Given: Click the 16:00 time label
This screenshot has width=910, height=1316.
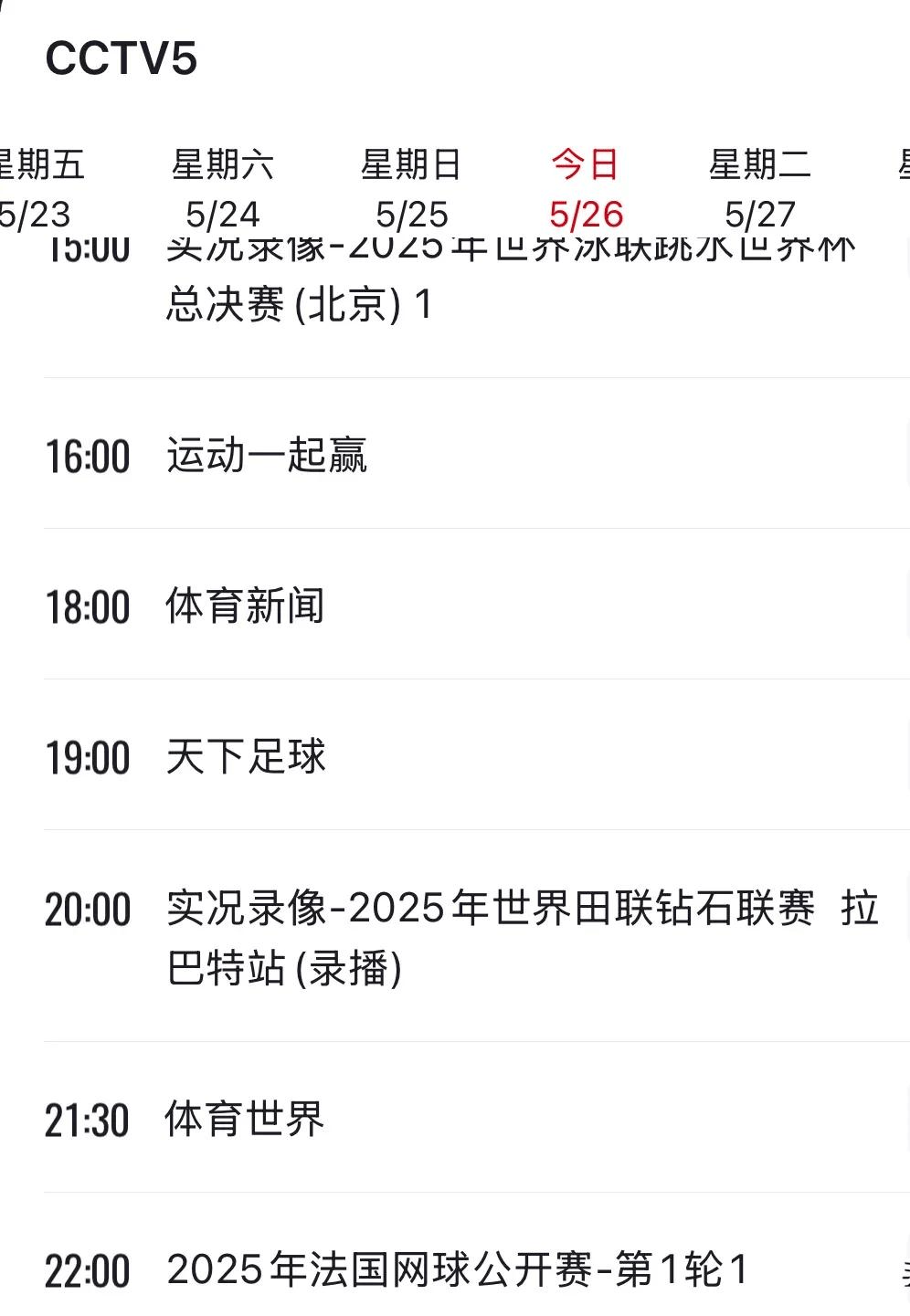Looking at the screenshot, I should coord(88,456).
